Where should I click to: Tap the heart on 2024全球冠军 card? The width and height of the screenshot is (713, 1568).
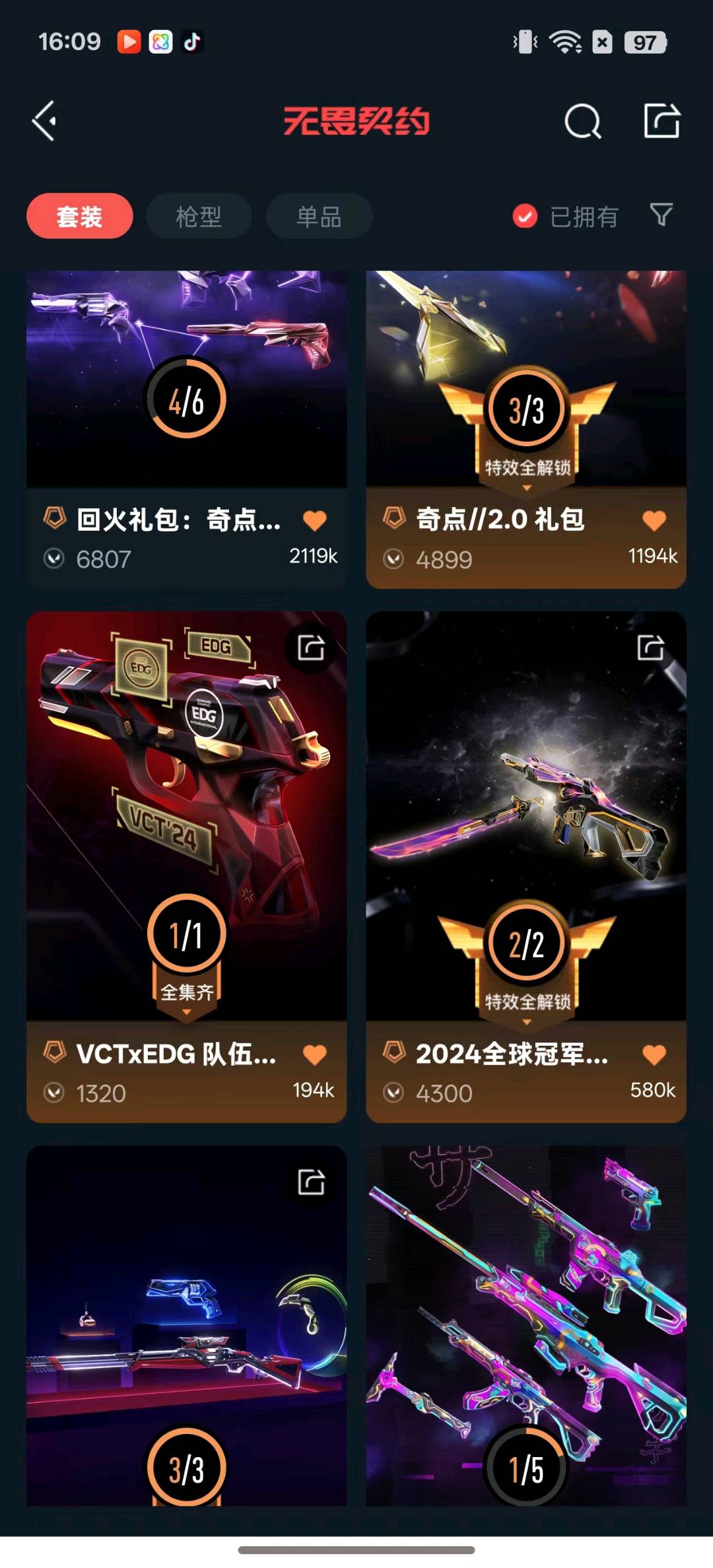654,1055
